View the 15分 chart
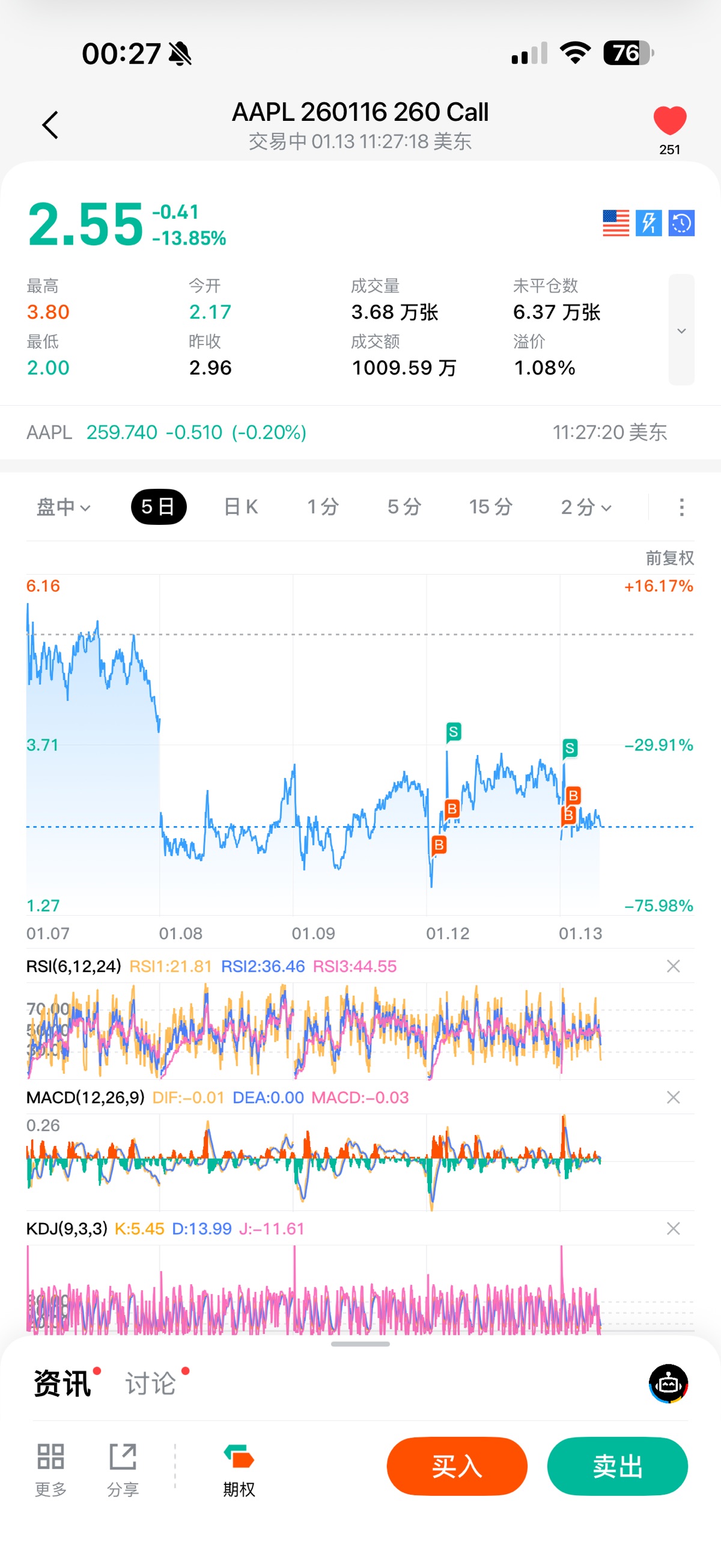This screenshot has height=1568, width=721. [x=490, y=507]
